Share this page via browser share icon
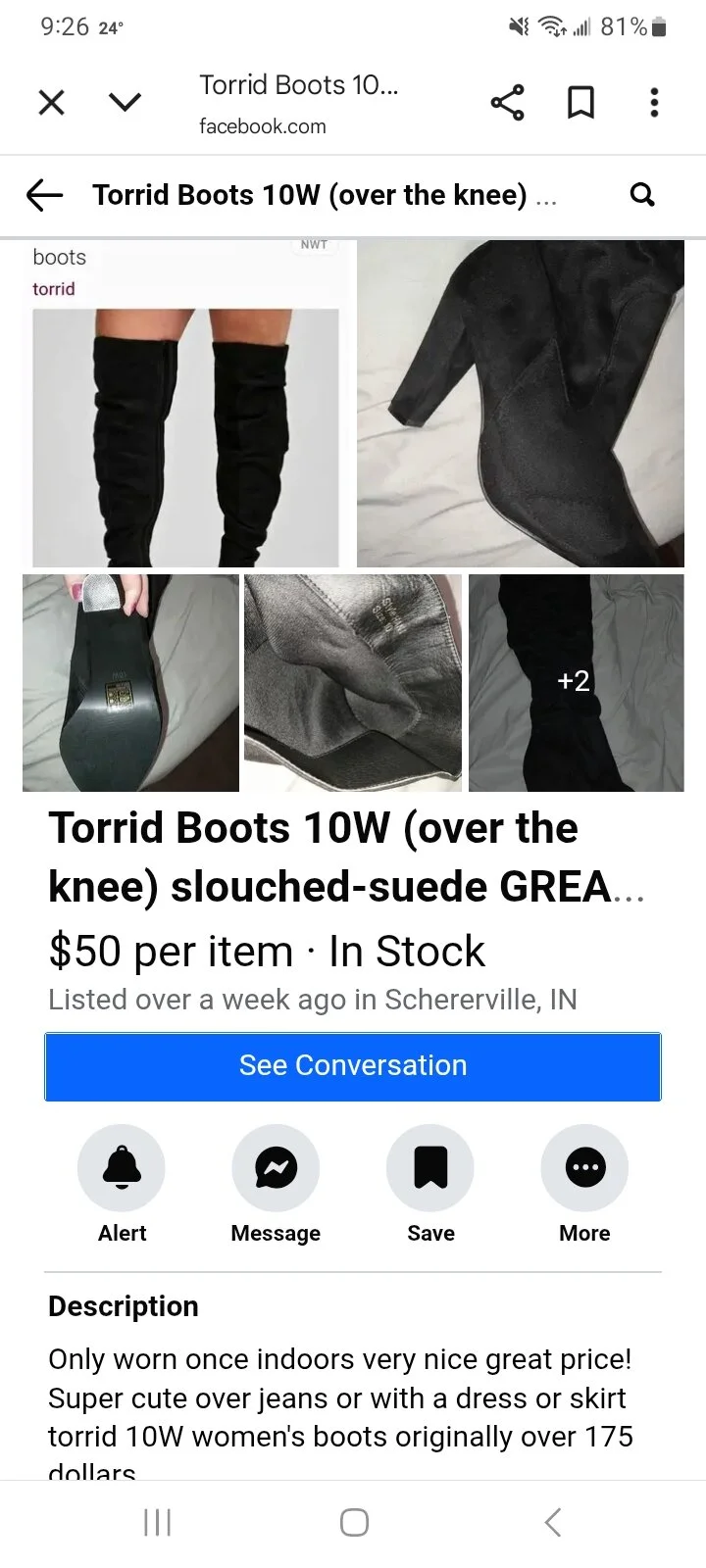706x1568 pixels. click(507, 102)
